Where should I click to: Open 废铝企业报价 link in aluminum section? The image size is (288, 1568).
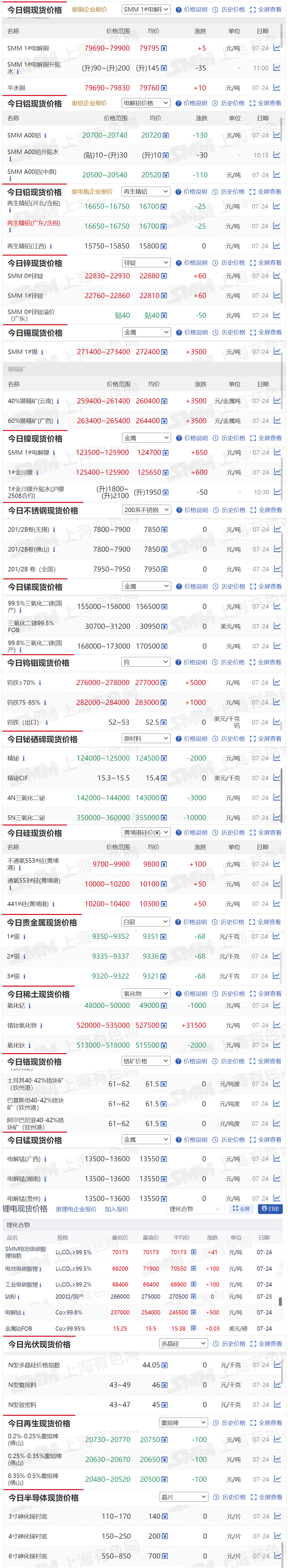click(x=89, y=103)
